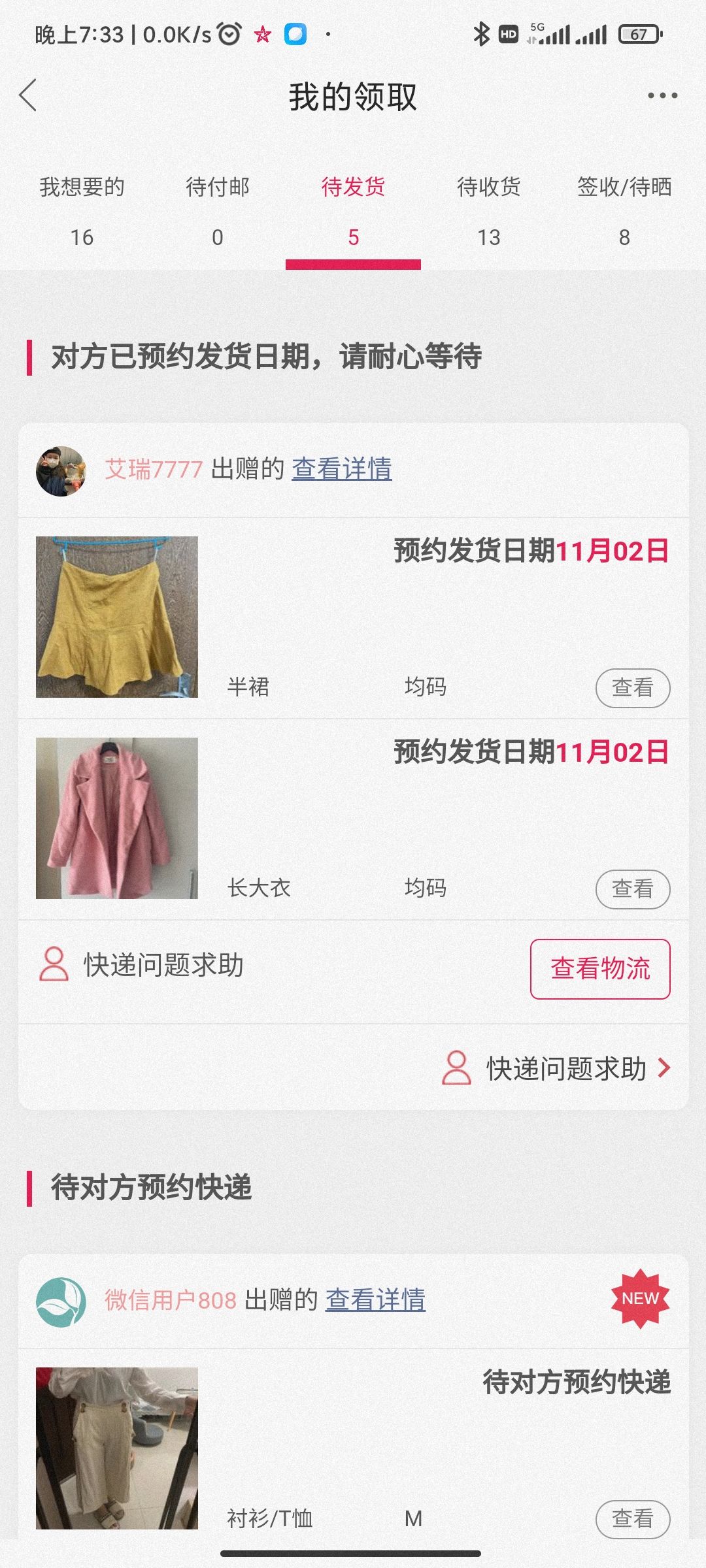Open 查看详情 link for 艾瑞7777's gift
This screenshot has height=1568, width=706.
click(x=342, y=469)
